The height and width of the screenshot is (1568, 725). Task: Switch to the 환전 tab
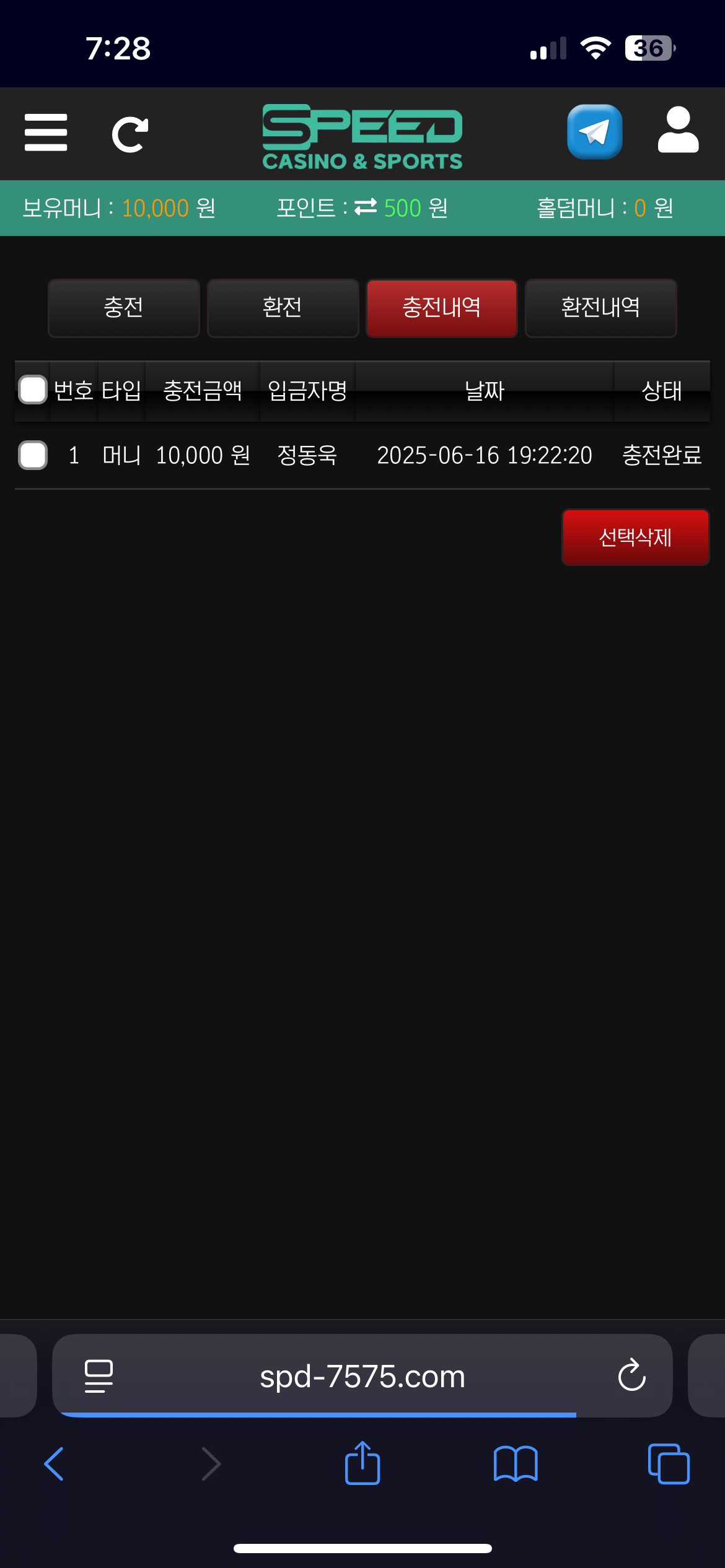click(x=283, y=308)
